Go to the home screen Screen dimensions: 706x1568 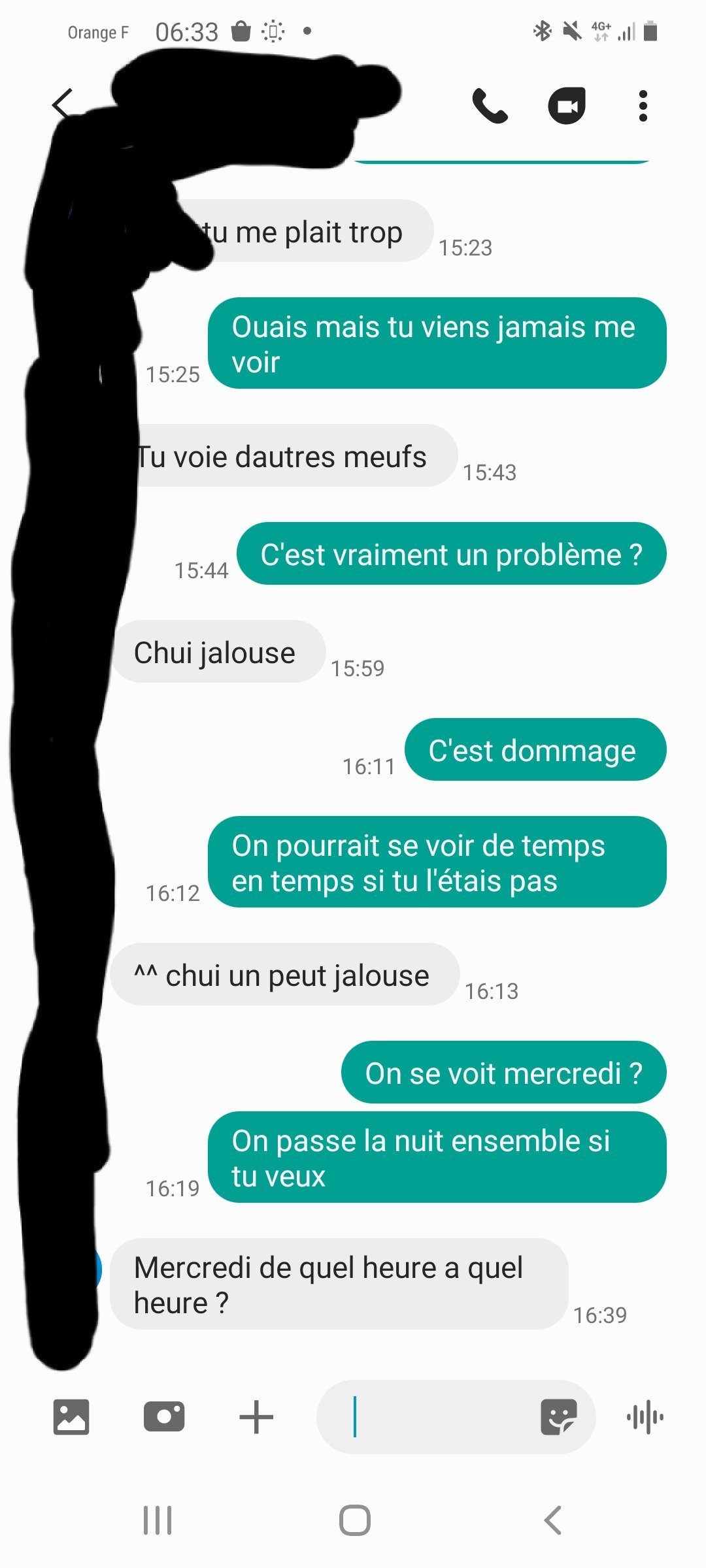point(354,1520)
